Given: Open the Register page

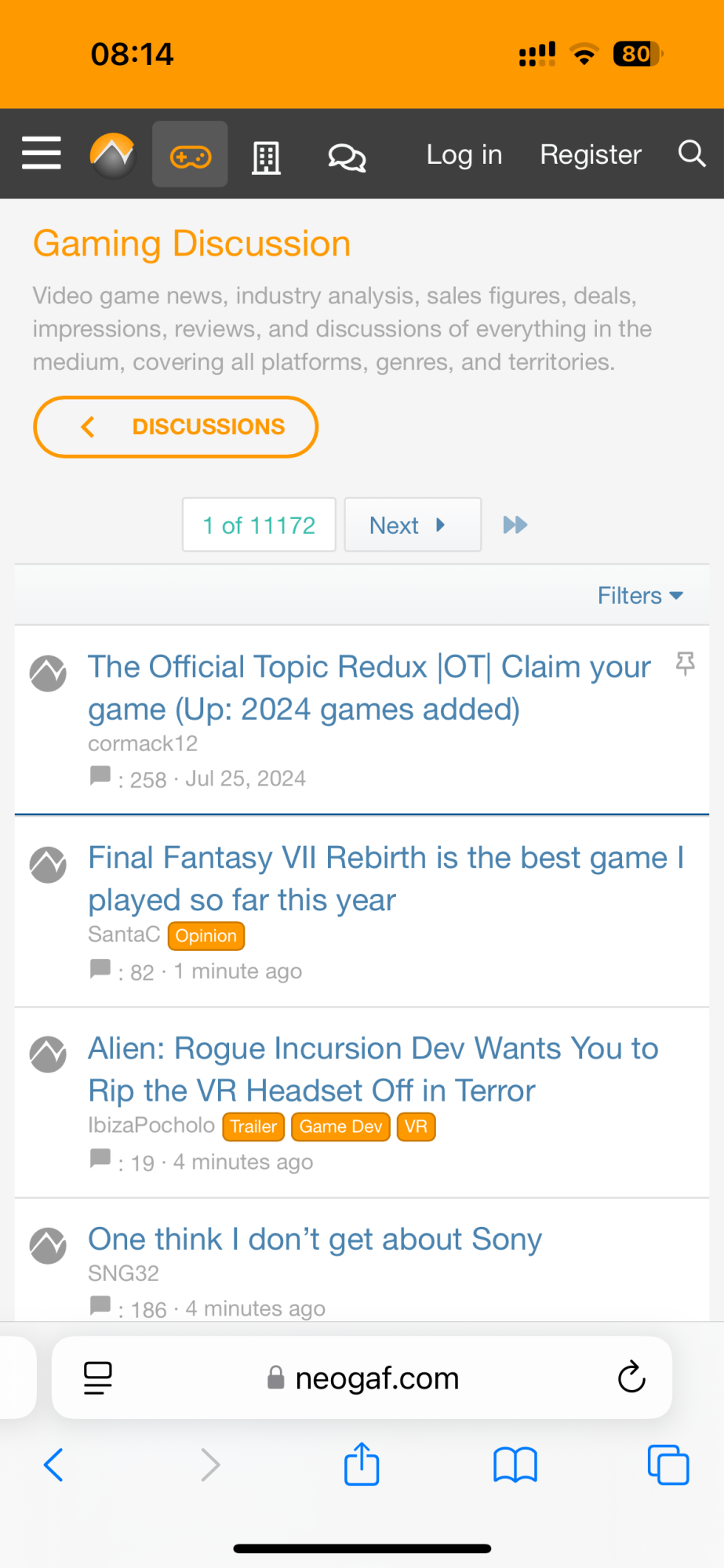Looking at the screenshot, I should coord(590,154).
